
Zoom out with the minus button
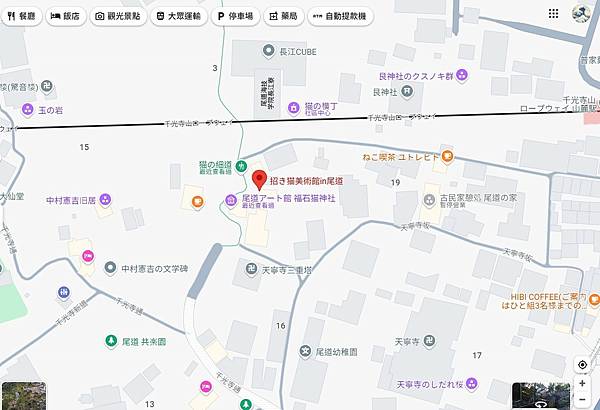[582, 400]
